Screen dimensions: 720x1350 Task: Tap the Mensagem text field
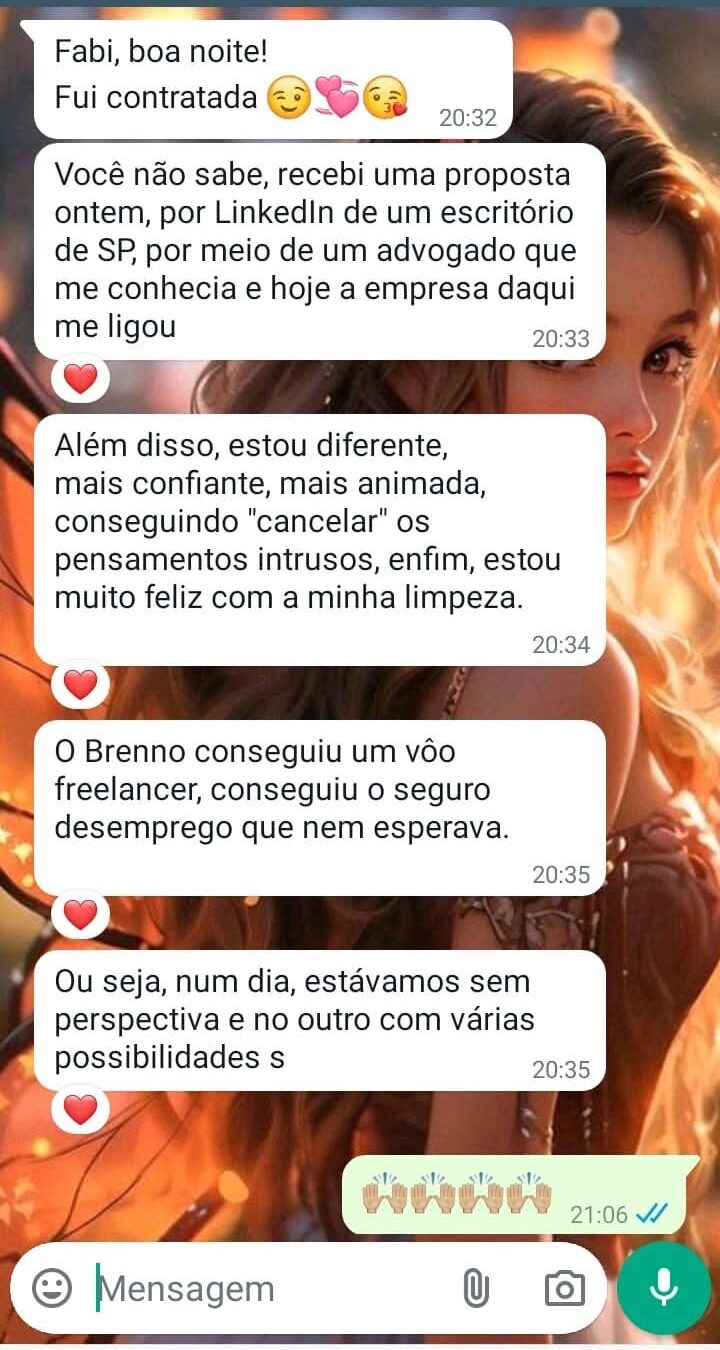(260, 1288)
